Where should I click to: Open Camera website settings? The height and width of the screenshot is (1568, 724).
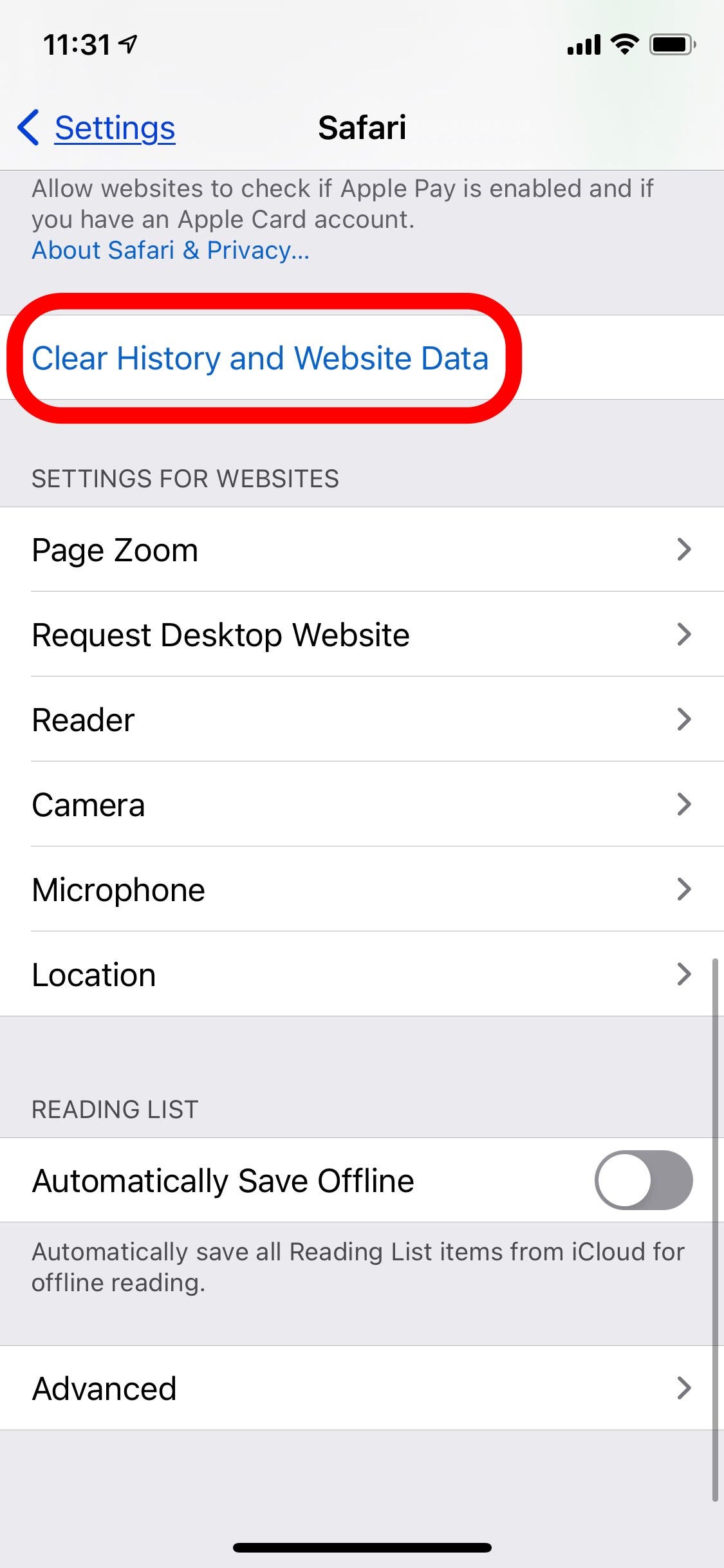[362, 805]
